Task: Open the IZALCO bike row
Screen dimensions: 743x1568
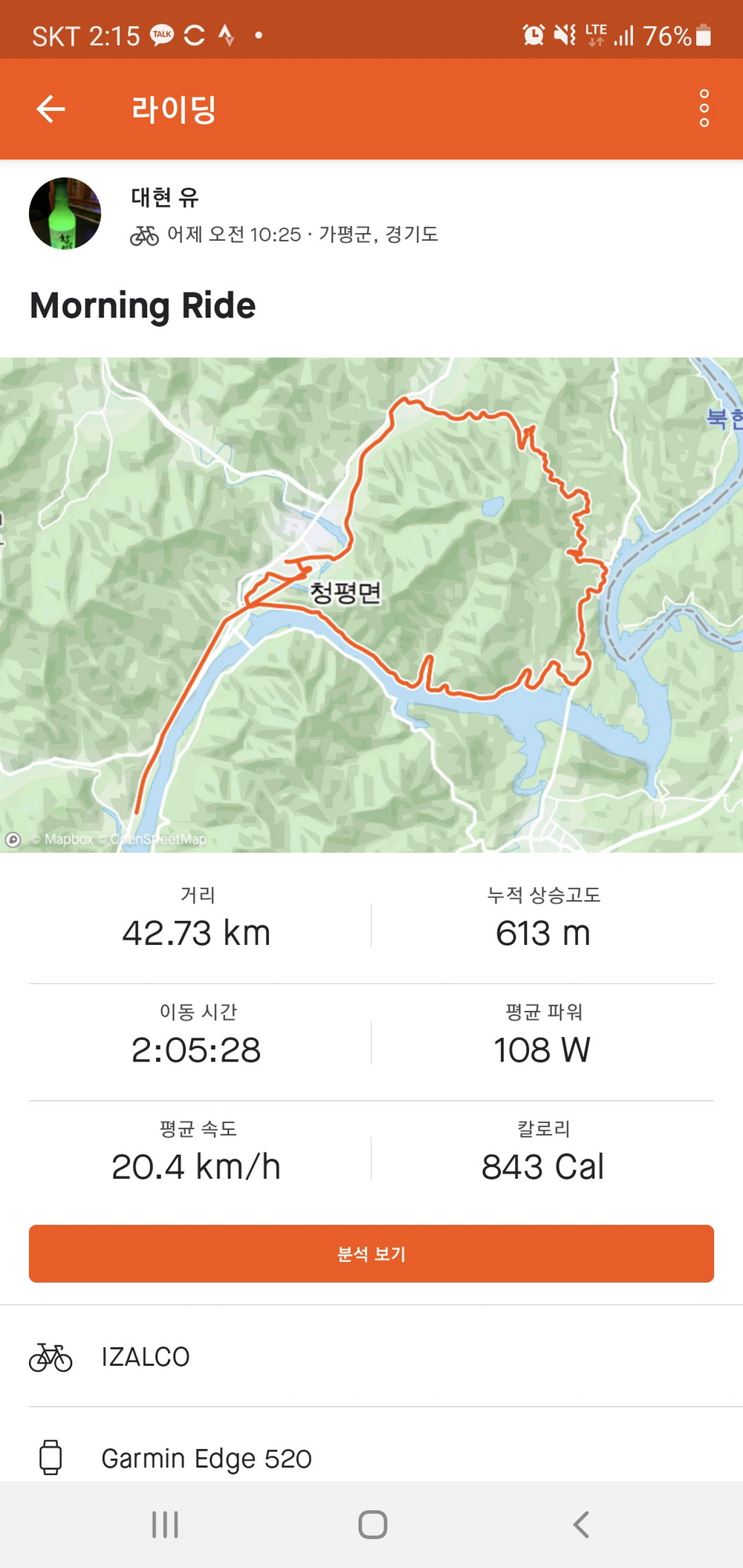Action: [371, 1356]
